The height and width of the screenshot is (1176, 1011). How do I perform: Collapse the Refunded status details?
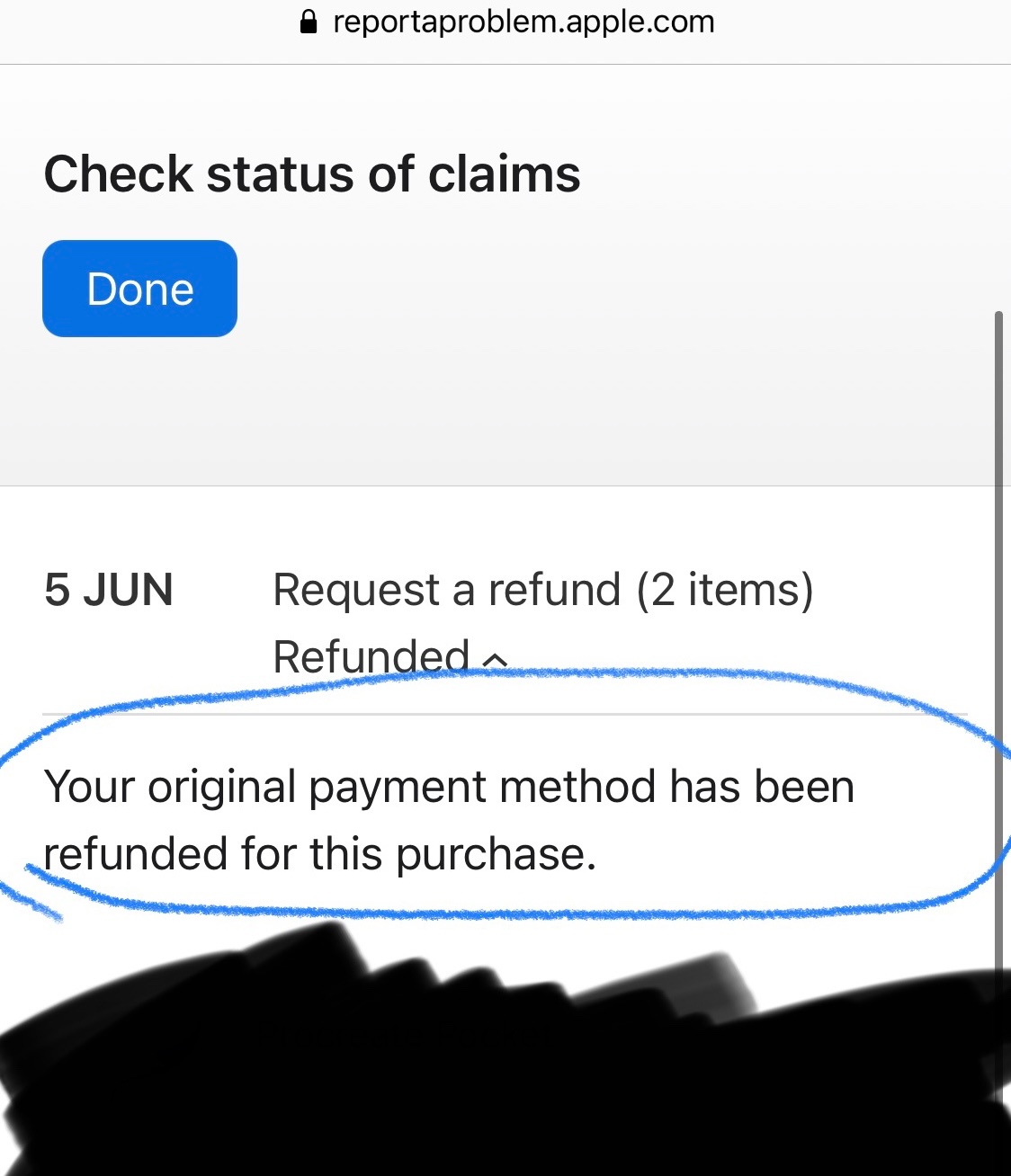(x=390, y=656)
